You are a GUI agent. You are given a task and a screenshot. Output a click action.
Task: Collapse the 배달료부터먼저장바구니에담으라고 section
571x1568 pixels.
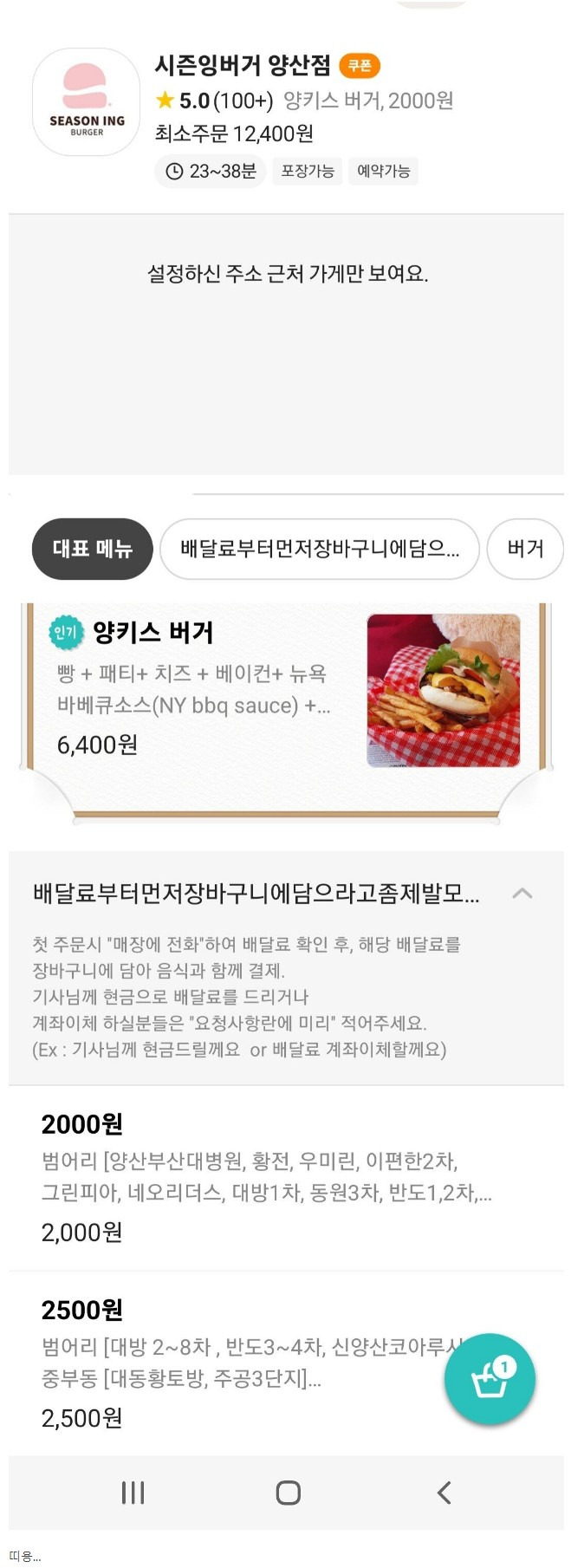pyautogui.click(x=522, y=894)
